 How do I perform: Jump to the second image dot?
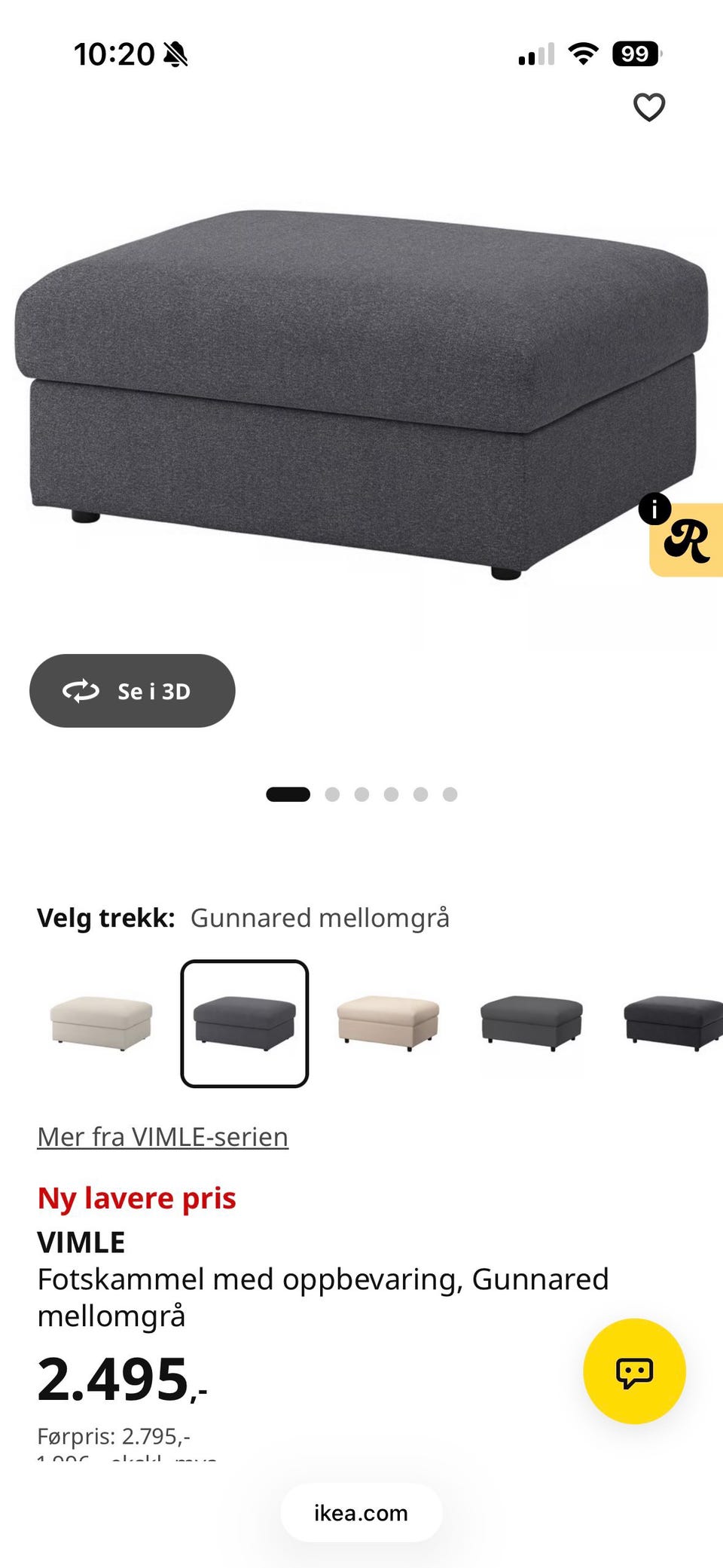point(332,794)
